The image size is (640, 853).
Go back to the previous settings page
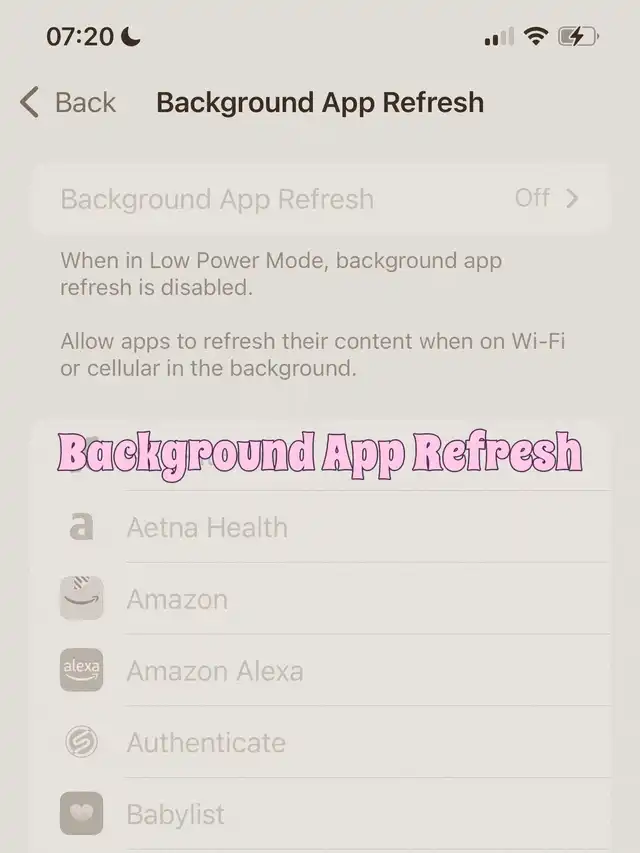[x=67, y=103]
